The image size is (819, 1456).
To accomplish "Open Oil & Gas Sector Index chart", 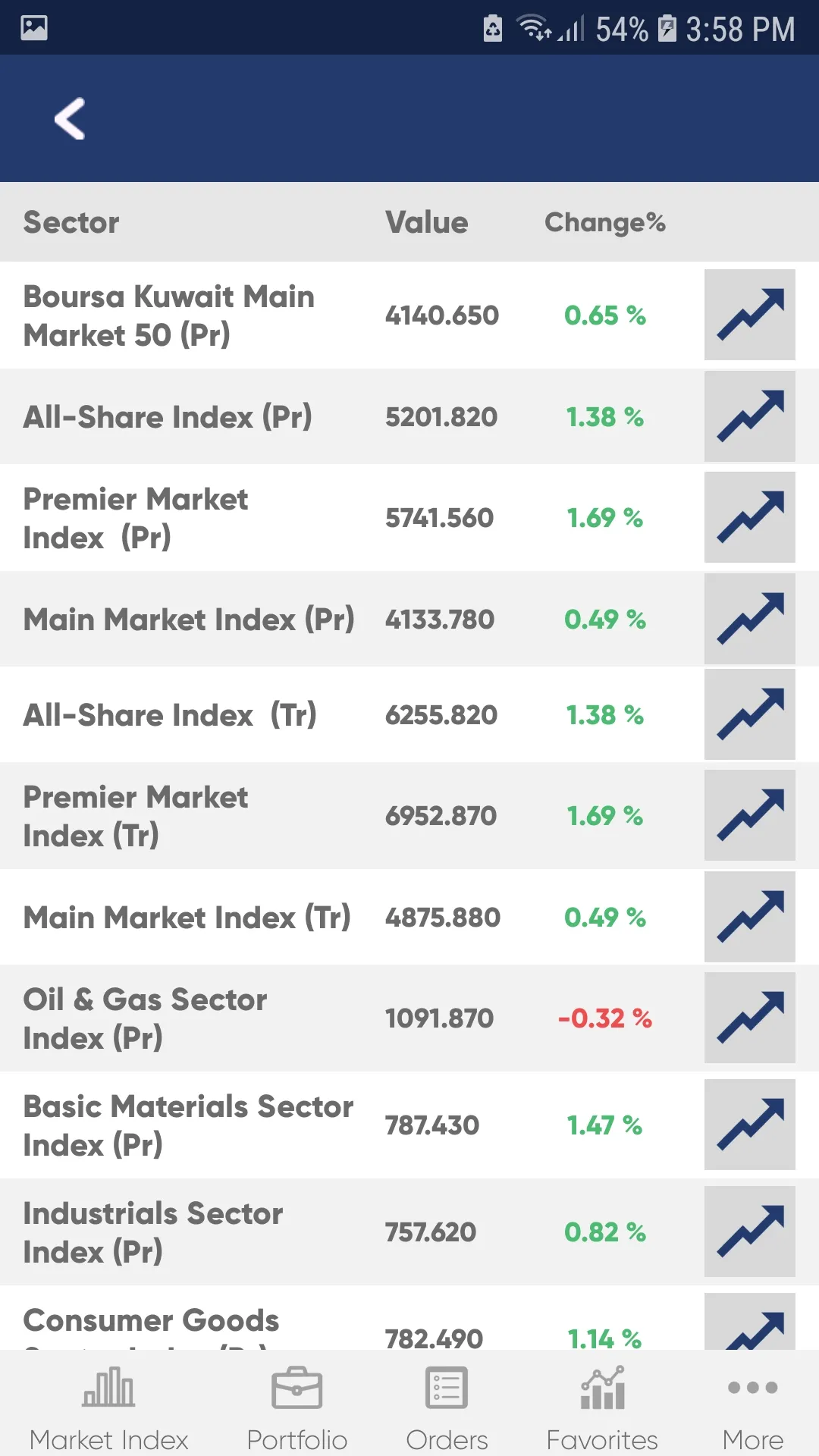I will tap(749, 1017).
